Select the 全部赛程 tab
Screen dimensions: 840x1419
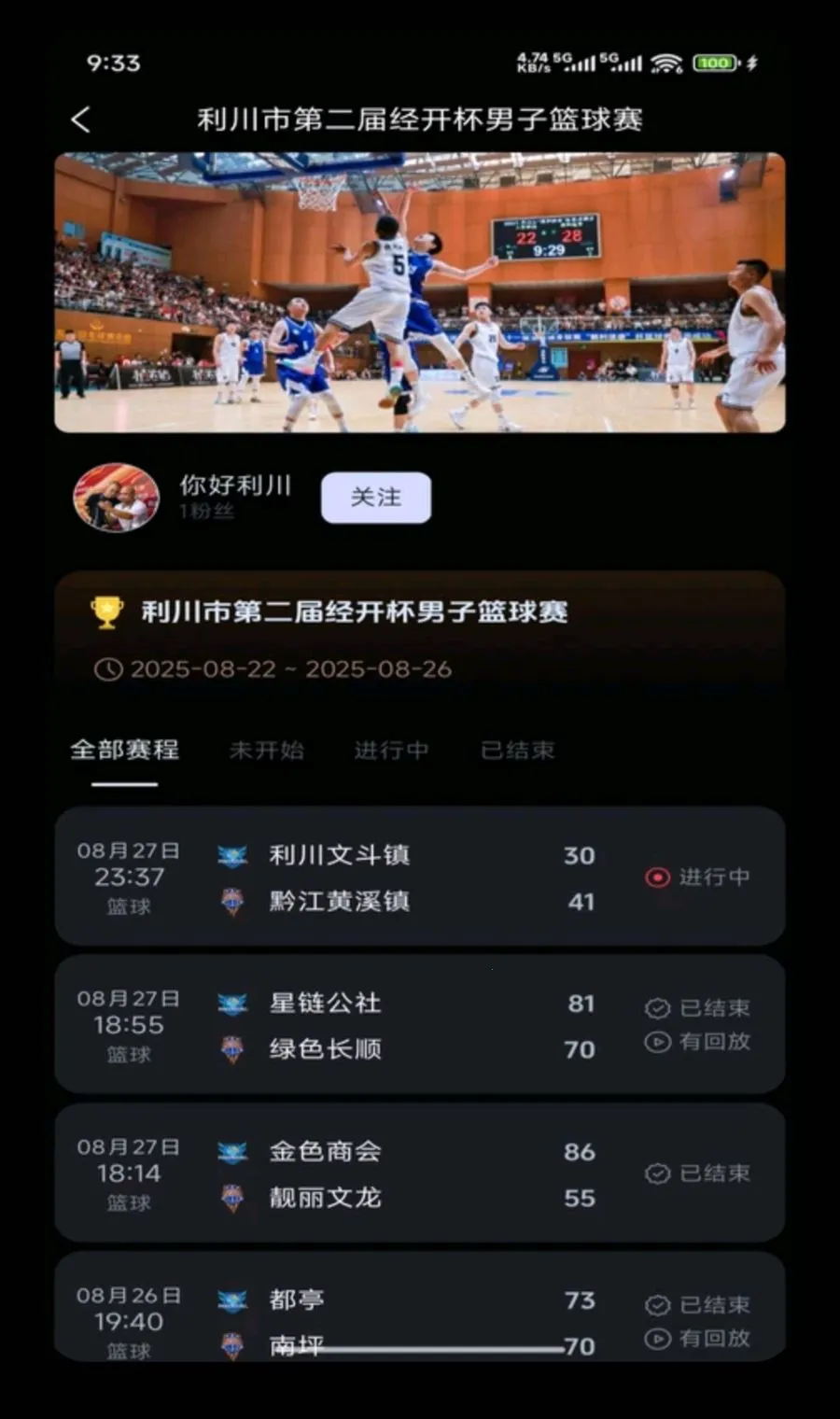[125, 750]
